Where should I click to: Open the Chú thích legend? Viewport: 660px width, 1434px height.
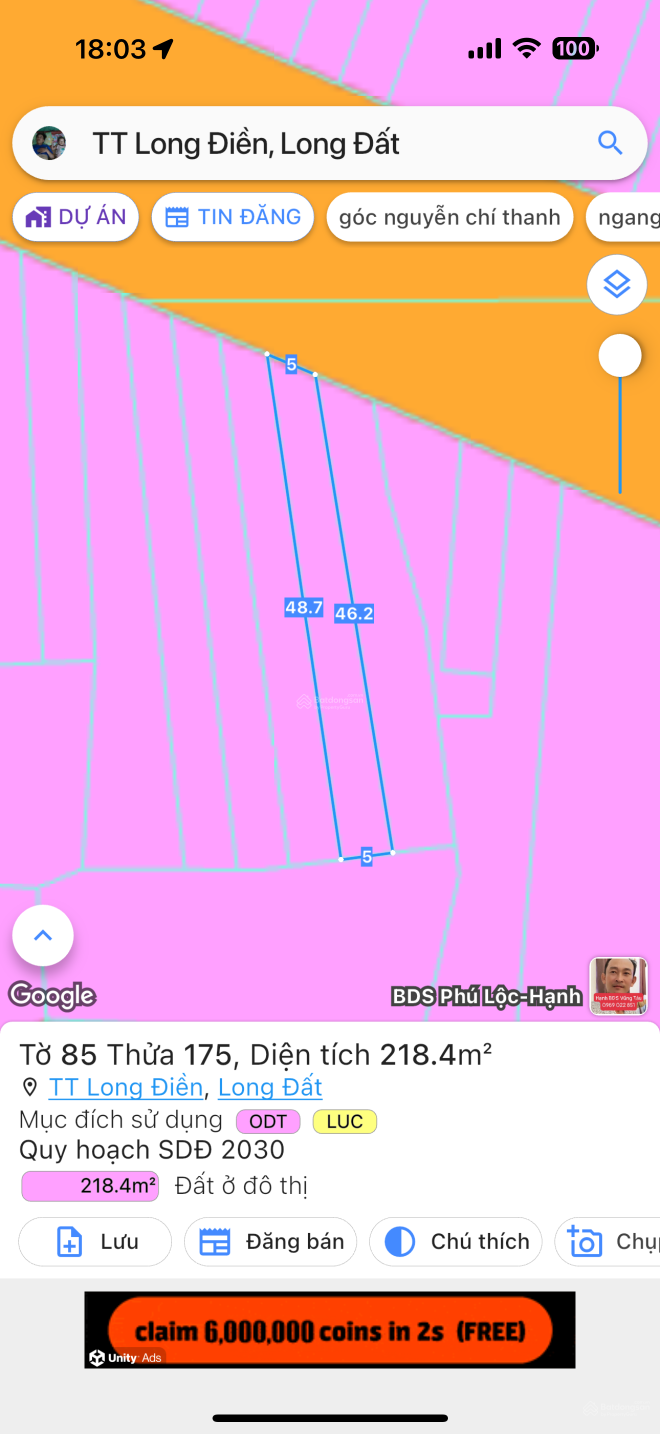coord(456,1242)
